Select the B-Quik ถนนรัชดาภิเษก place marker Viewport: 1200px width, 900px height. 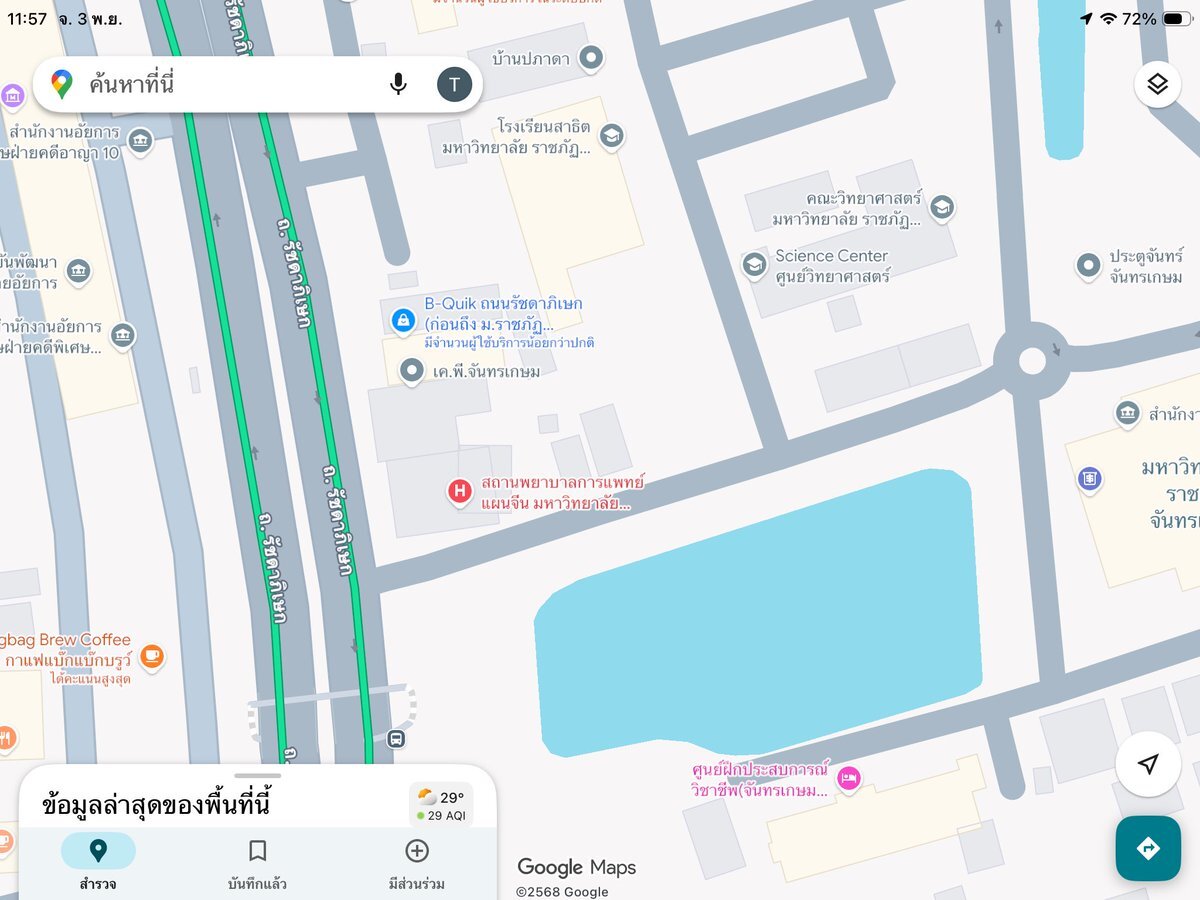tap(402, 319)
